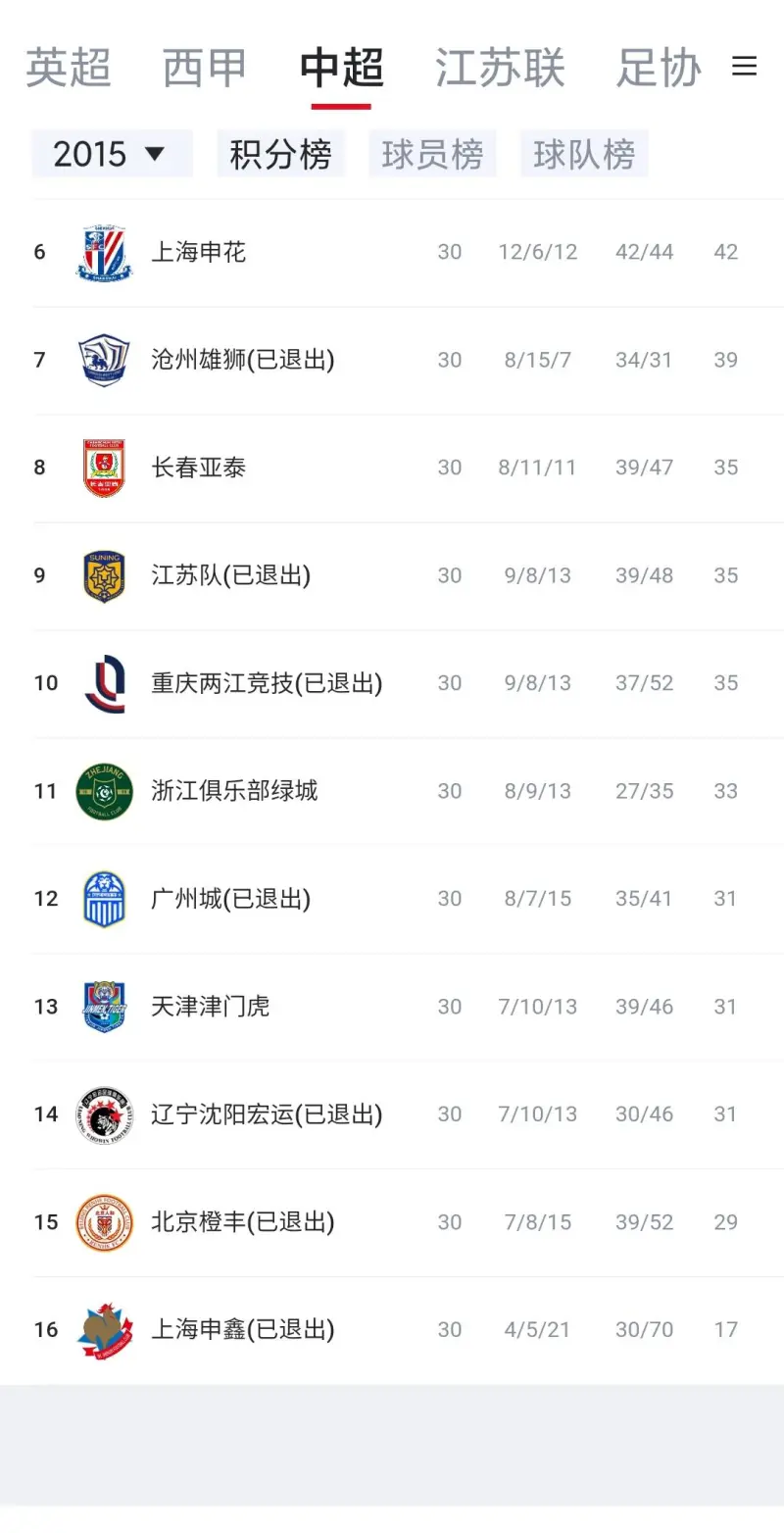Select the 中超 league tab
The image size is (784, 1533).
coord(341,68)
